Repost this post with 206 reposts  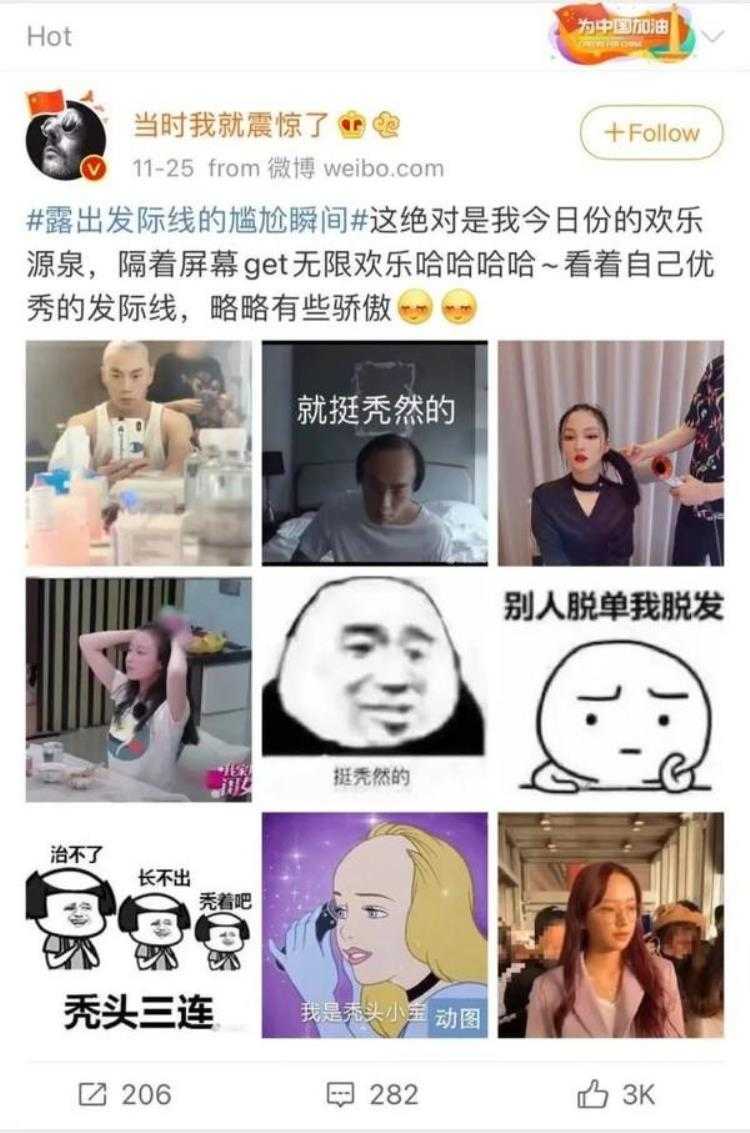[124, 1093]
